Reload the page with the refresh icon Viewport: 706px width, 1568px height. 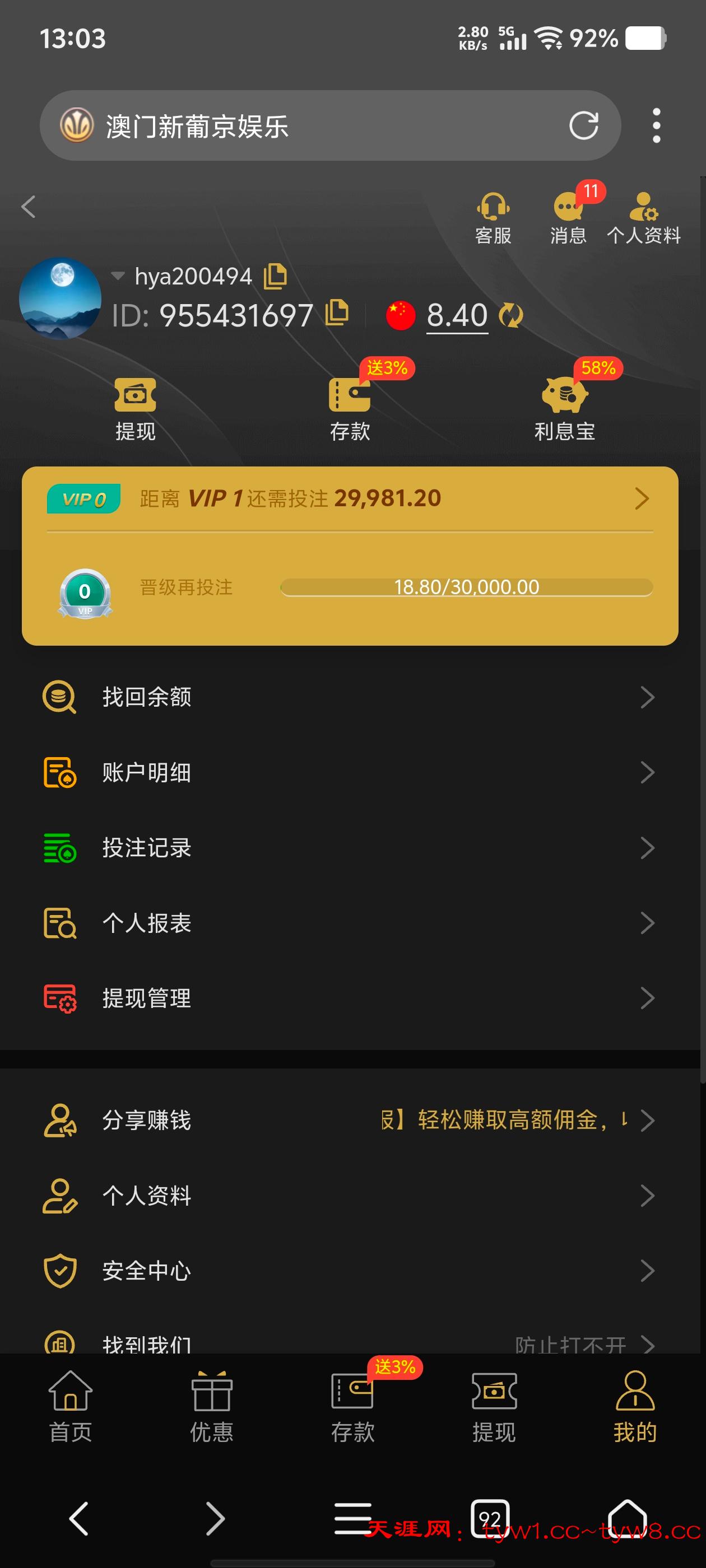(583, 125)
